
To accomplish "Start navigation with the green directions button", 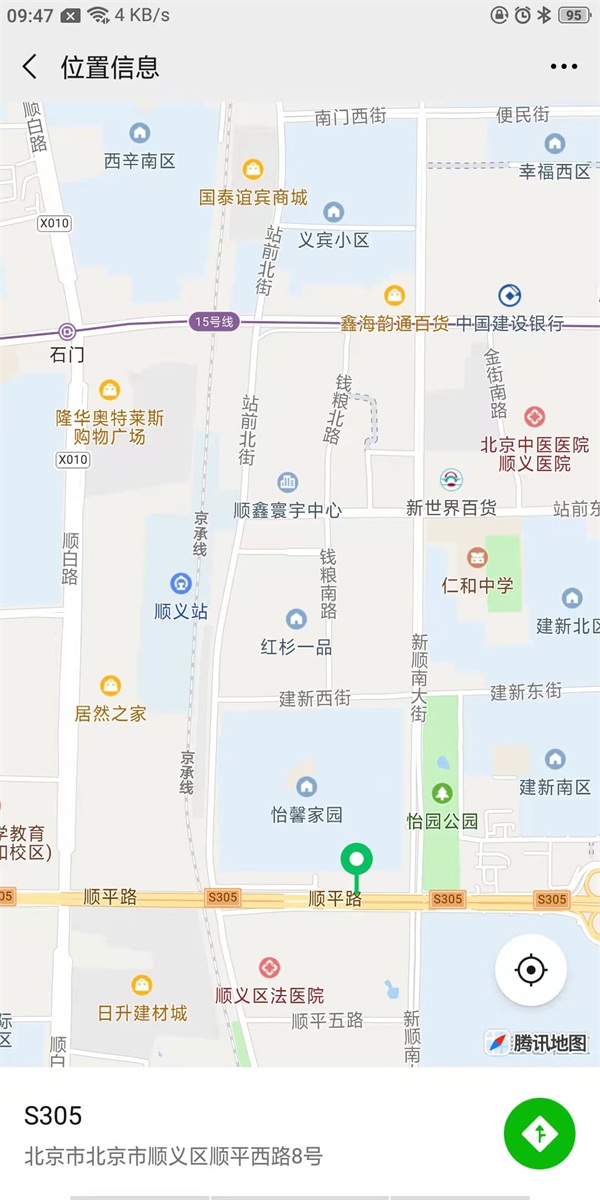I will click(x=540, y=1133).
